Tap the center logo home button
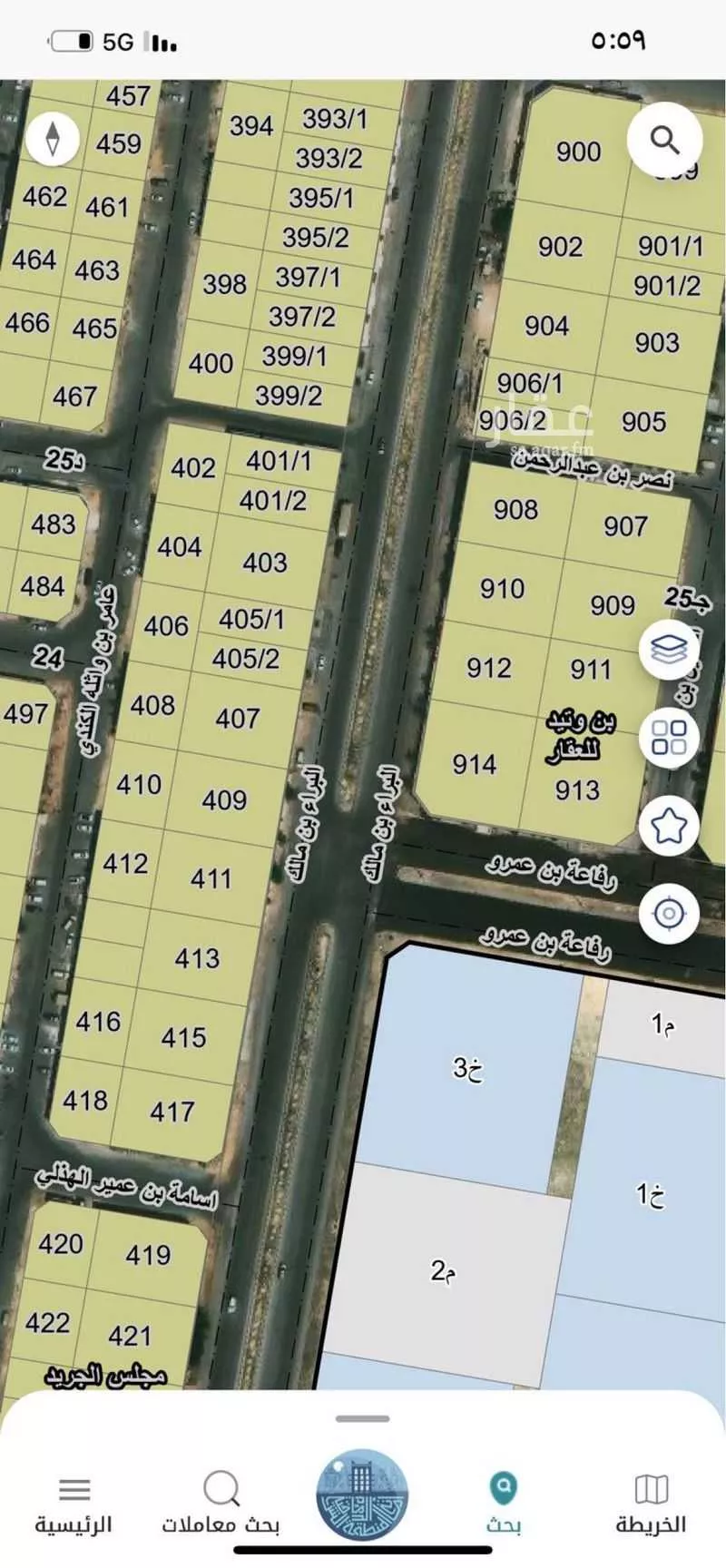This screenshot has width=726, height=1568. click(362, 1494)
